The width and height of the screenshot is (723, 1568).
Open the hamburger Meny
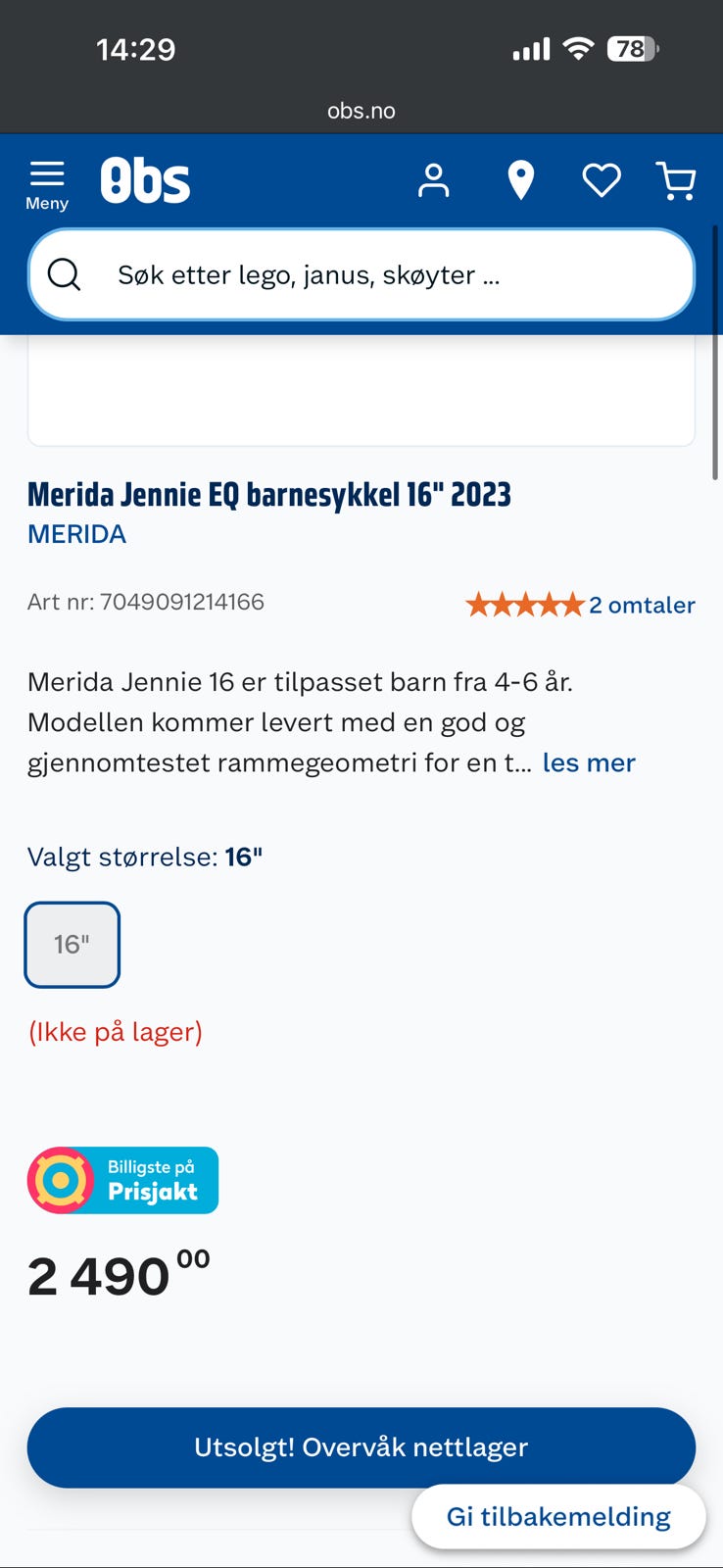tap(46, 181)
